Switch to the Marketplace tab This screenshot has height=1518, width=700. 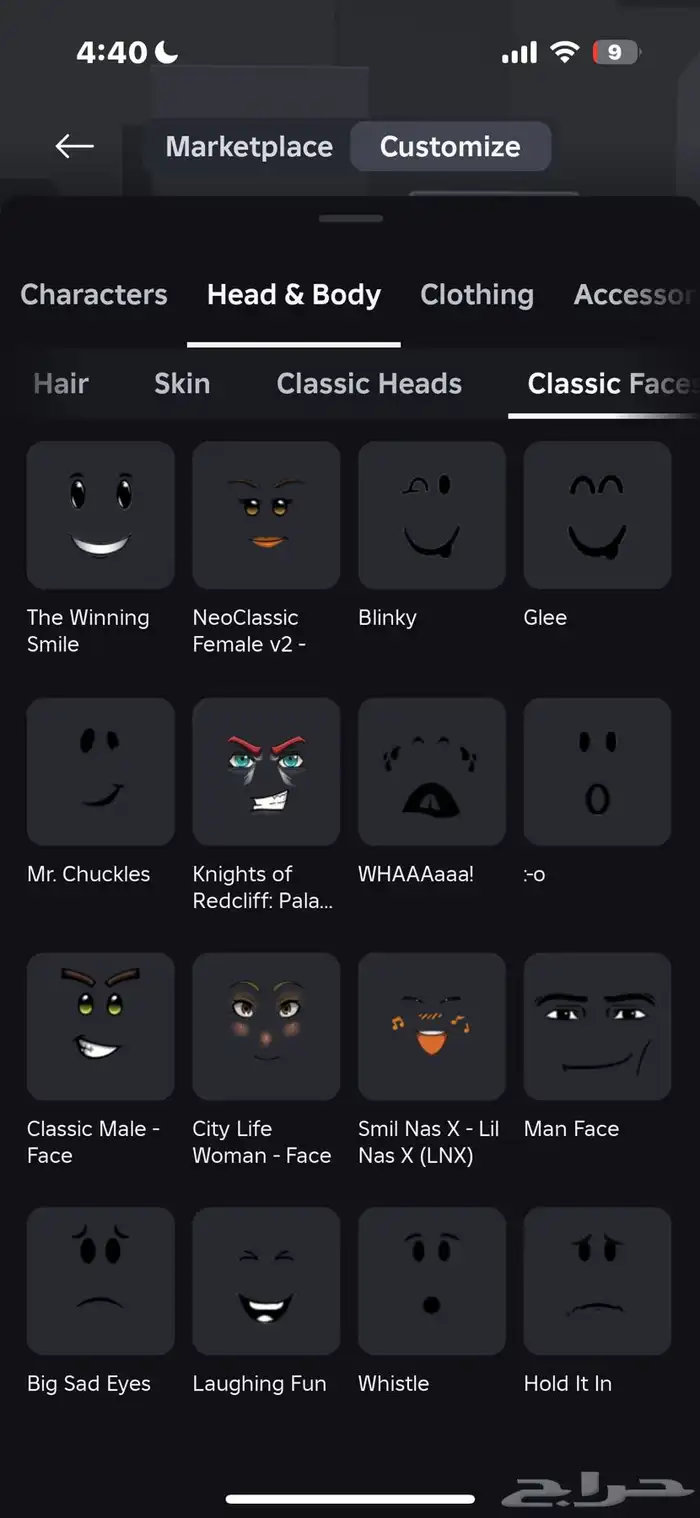point(249,146)
